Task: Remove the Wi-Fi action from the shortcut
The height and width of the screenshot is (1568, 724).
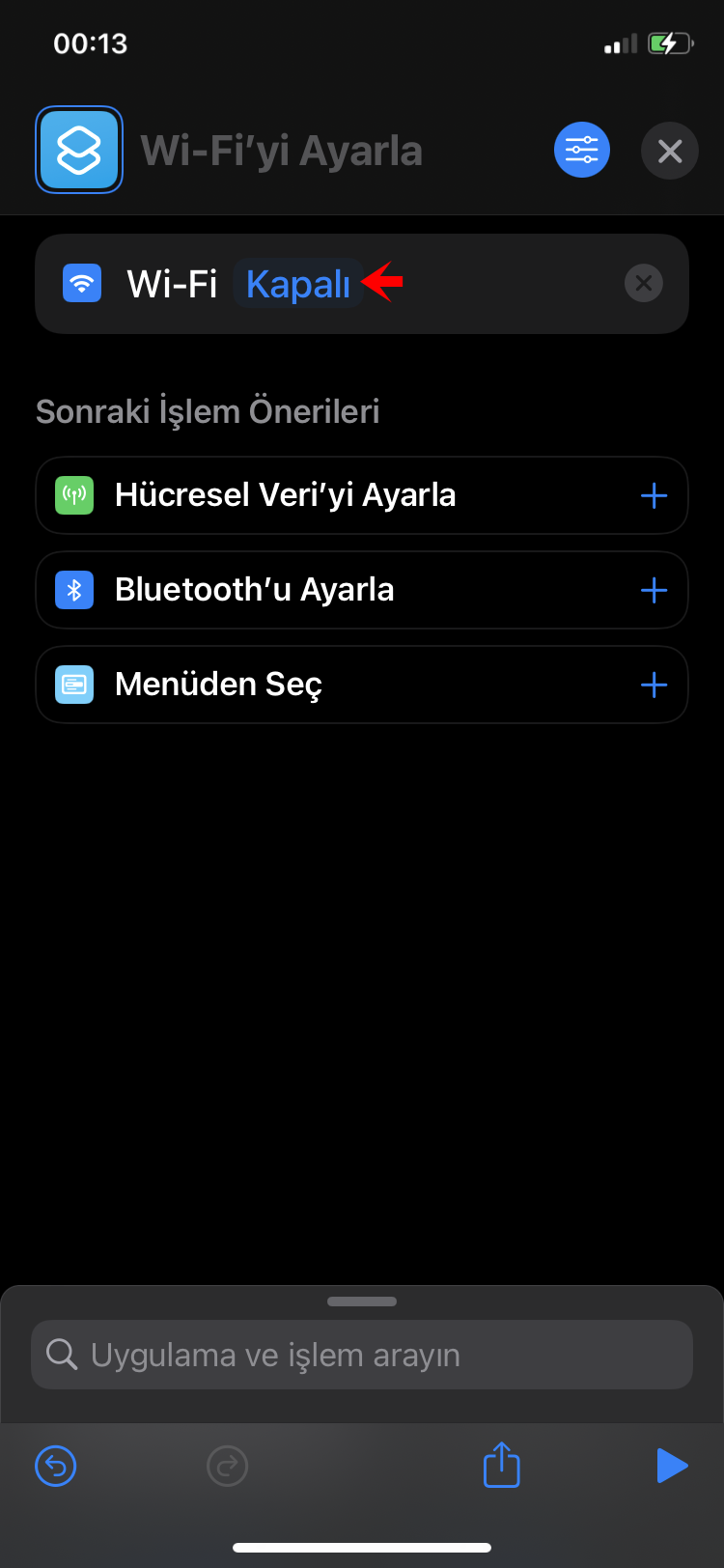Action: [644, 284]
